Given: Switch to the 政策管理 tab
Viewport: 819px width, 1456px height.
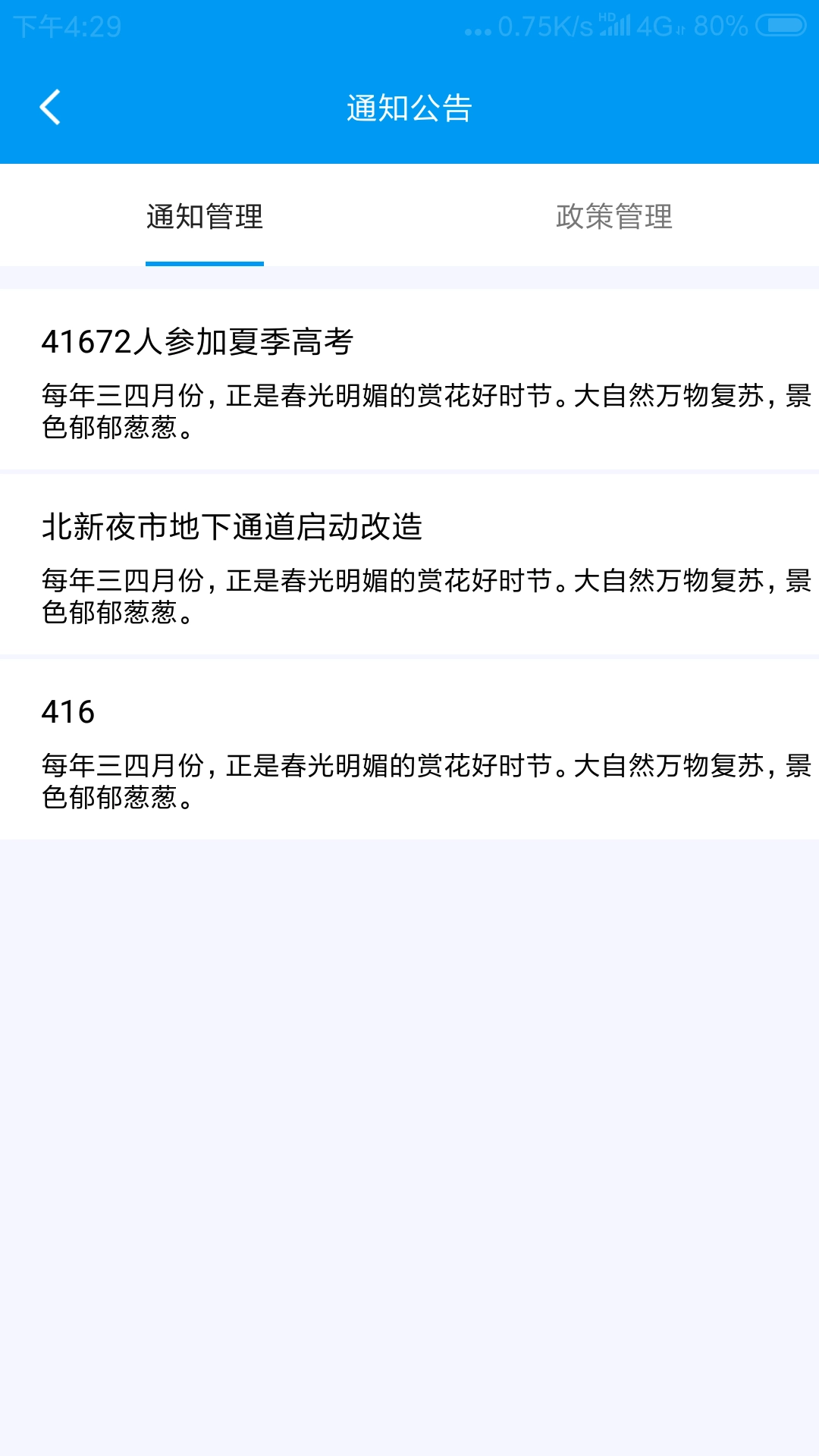Looking at the screenshot, I should 614,215.
